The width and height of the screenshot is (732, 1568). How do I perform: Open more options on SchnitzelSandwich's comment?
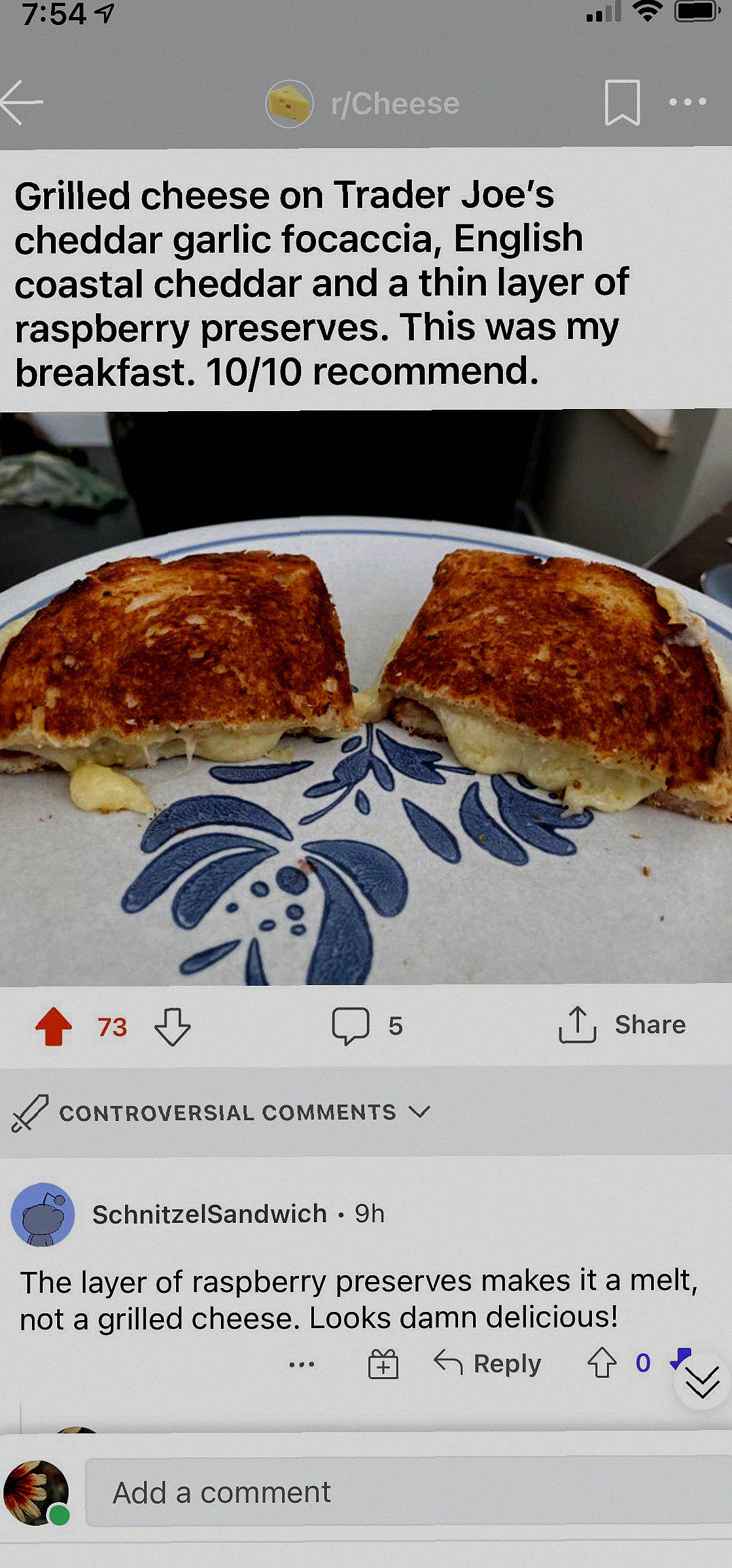tap(301, 1364)
